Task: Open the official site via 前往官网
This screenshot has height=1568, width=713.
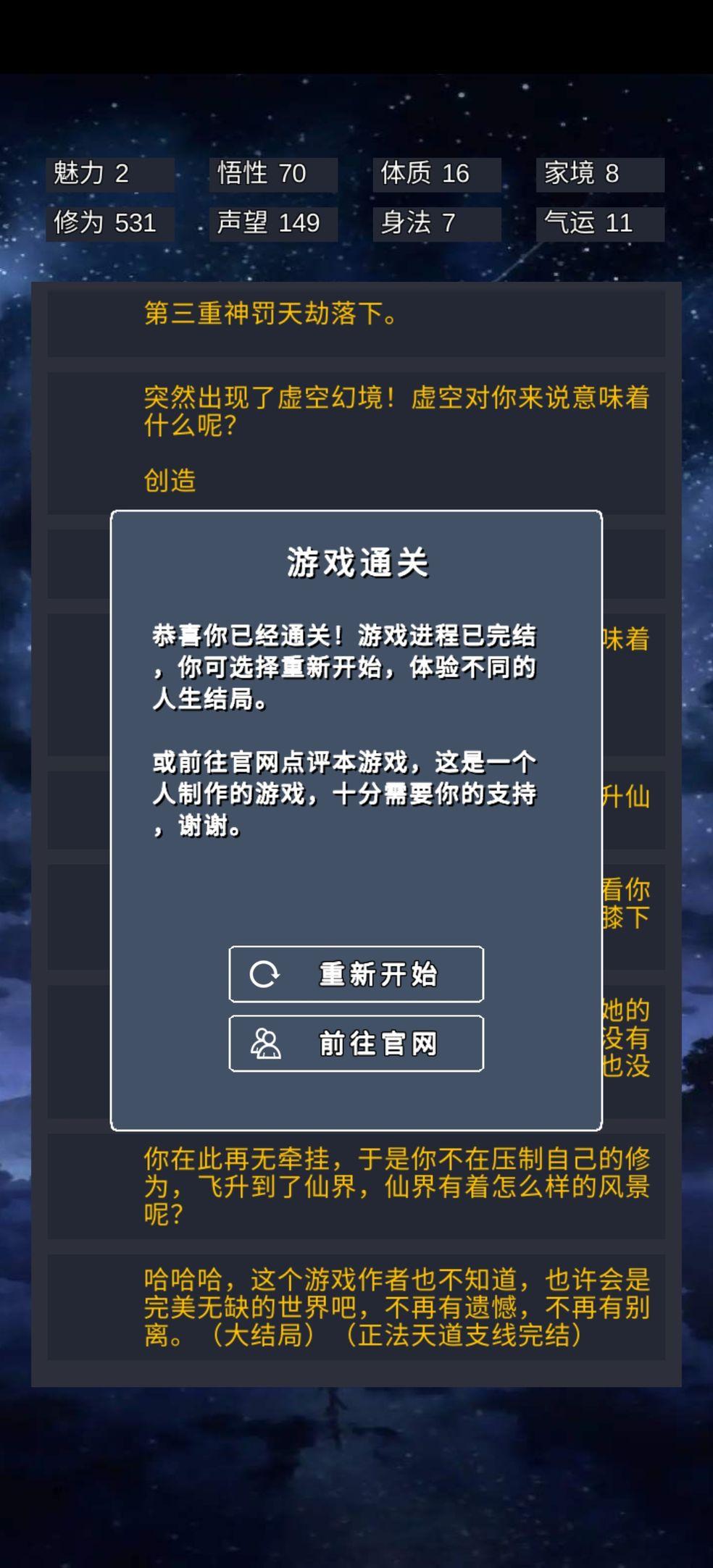Action: tap(356, 1044)
